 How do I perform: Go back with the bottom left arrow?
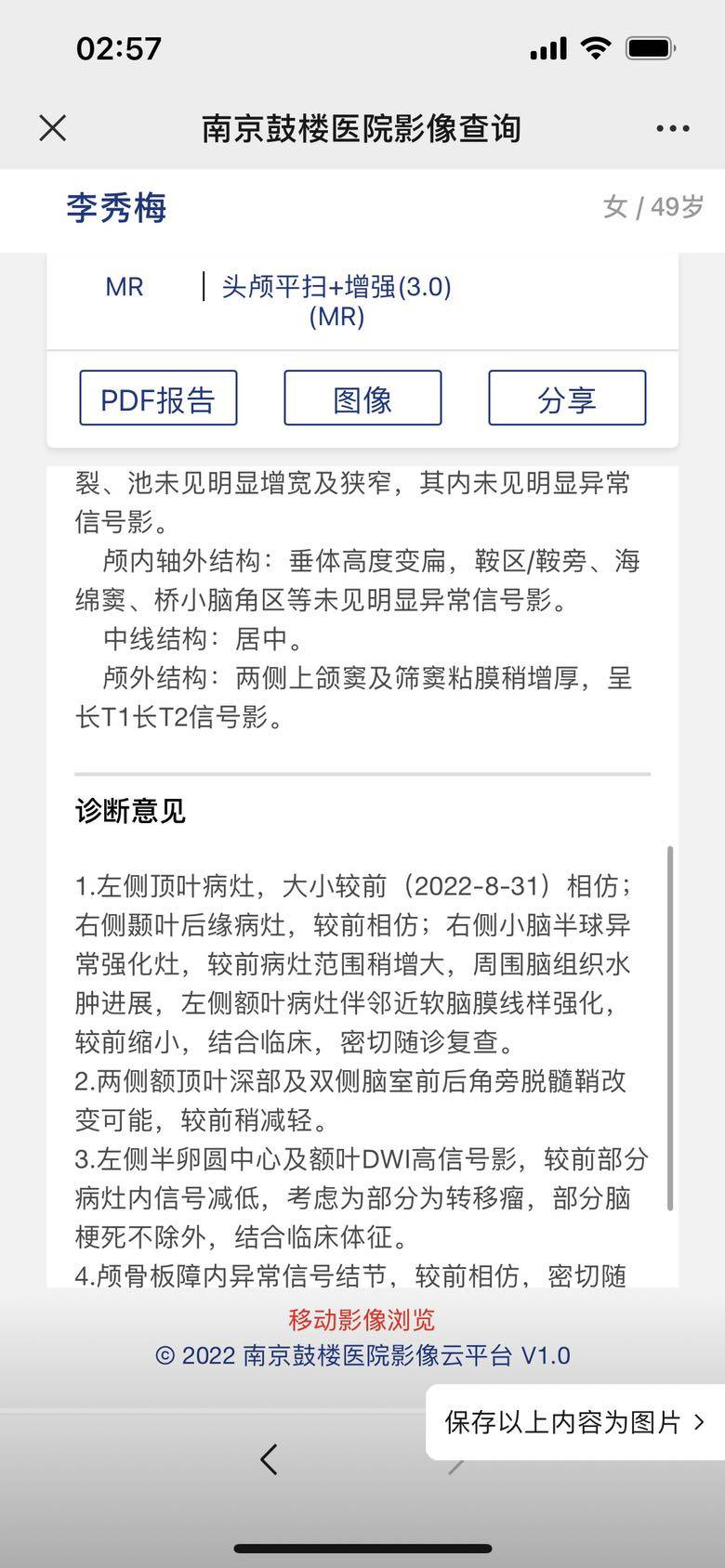point(269,1460)
